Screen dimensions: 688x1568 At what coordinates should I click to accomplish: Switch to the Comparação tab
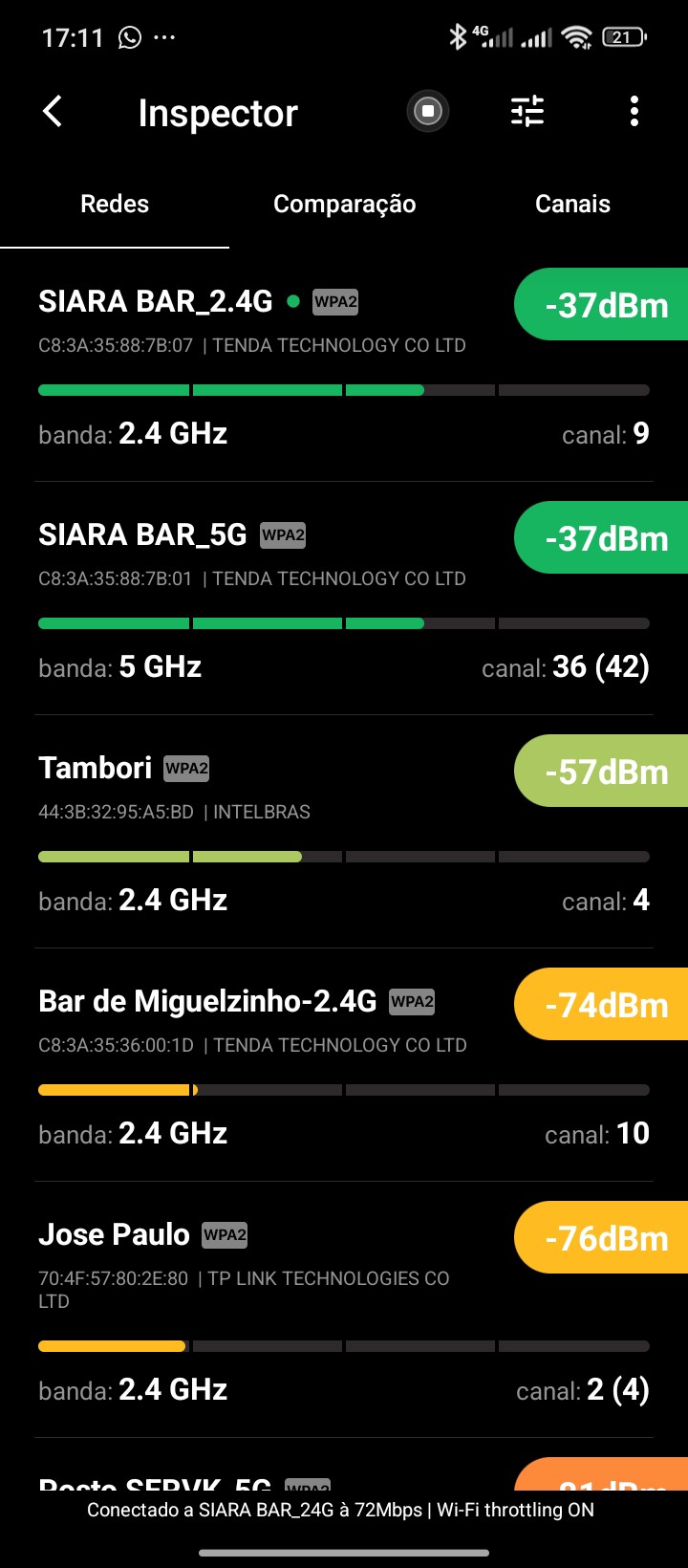[344, 204]
